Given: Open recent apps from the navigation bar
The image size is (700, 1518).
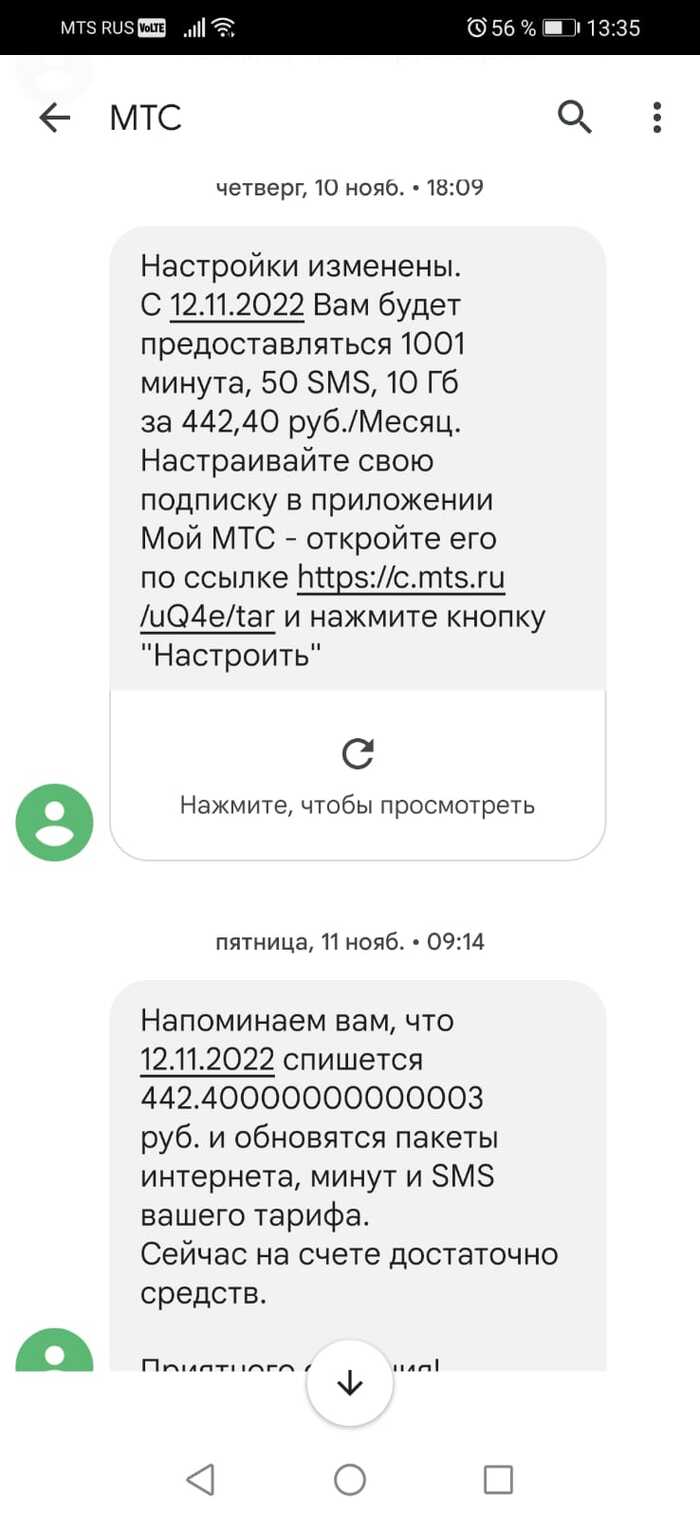Looking at the screenshot, I should 497,1480.
